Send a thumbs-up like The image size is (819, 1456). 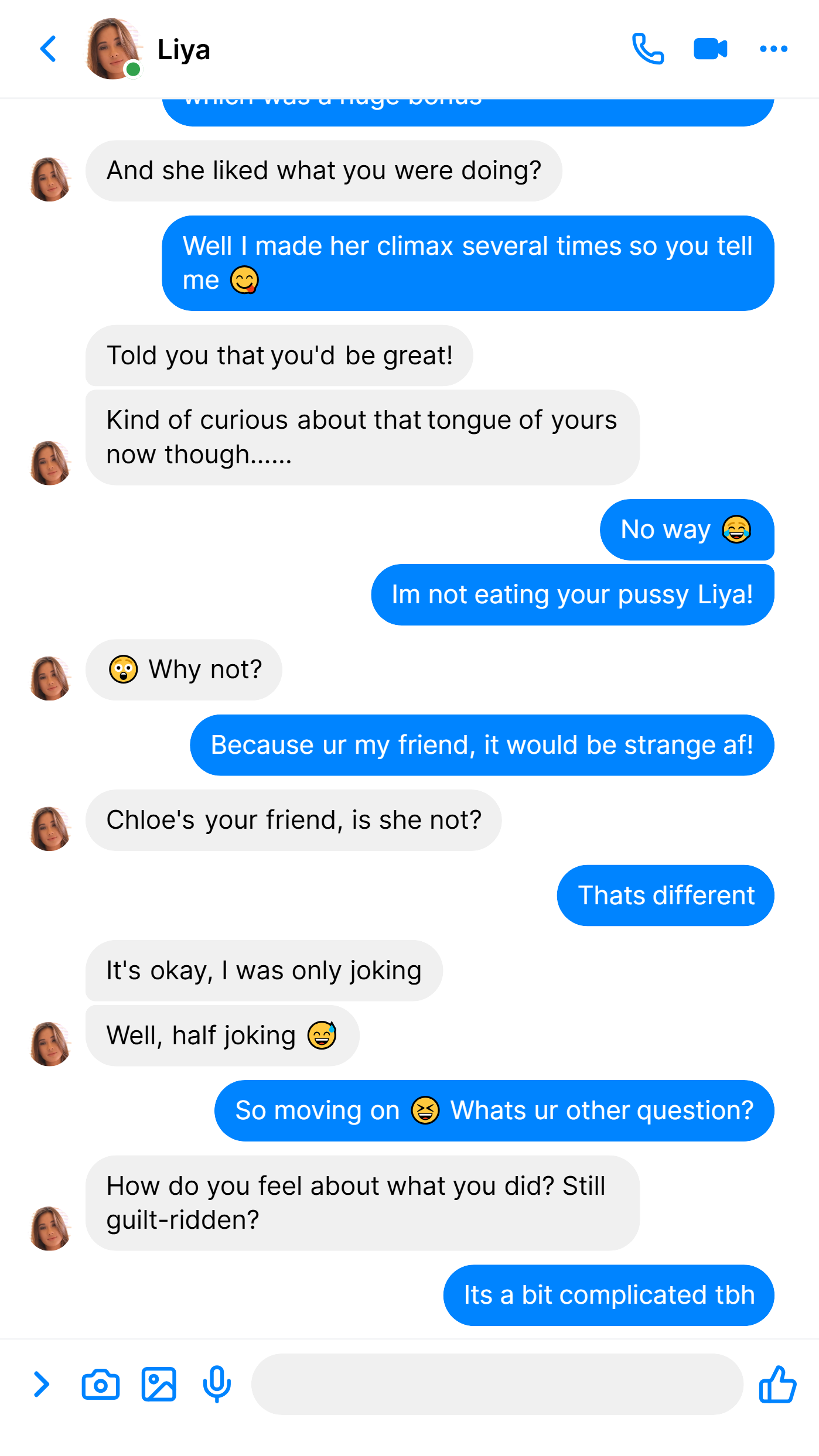click(777, 1385)
